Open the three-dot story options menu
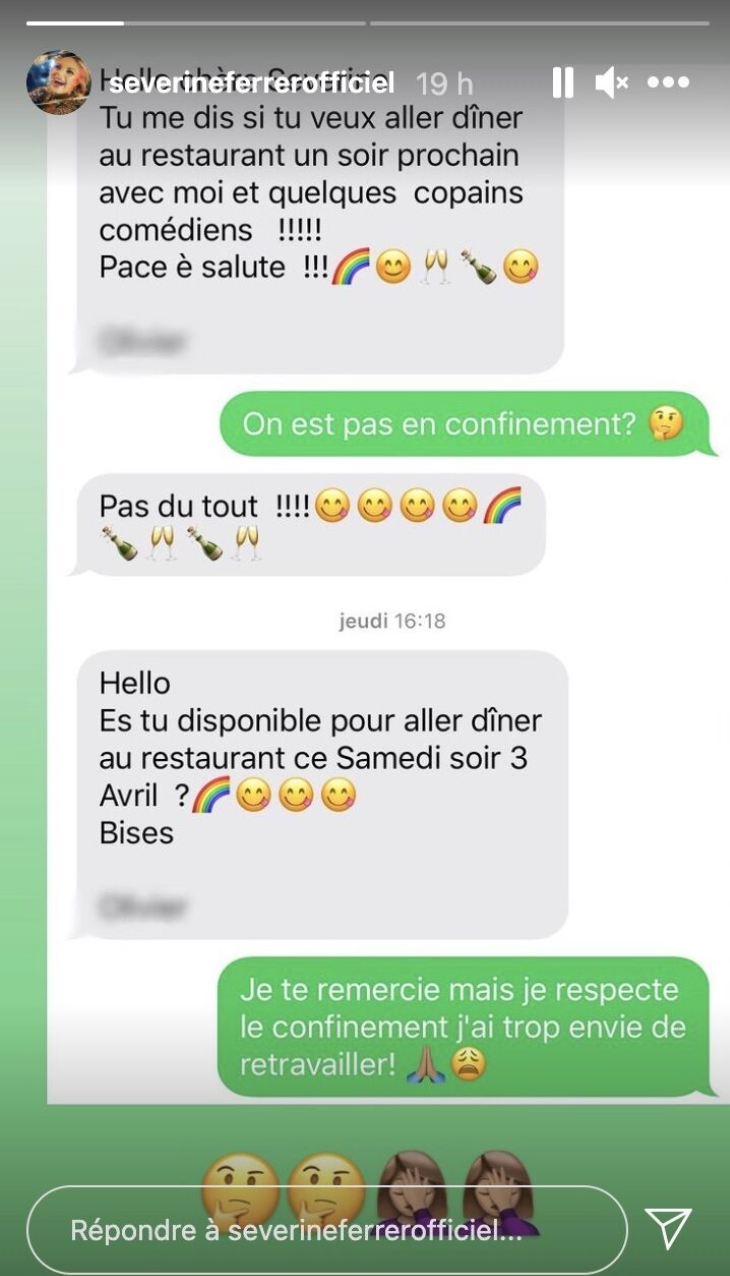The height and width of the screenshot is (1276, 730). pyautogui.click(x=669, y=83)
